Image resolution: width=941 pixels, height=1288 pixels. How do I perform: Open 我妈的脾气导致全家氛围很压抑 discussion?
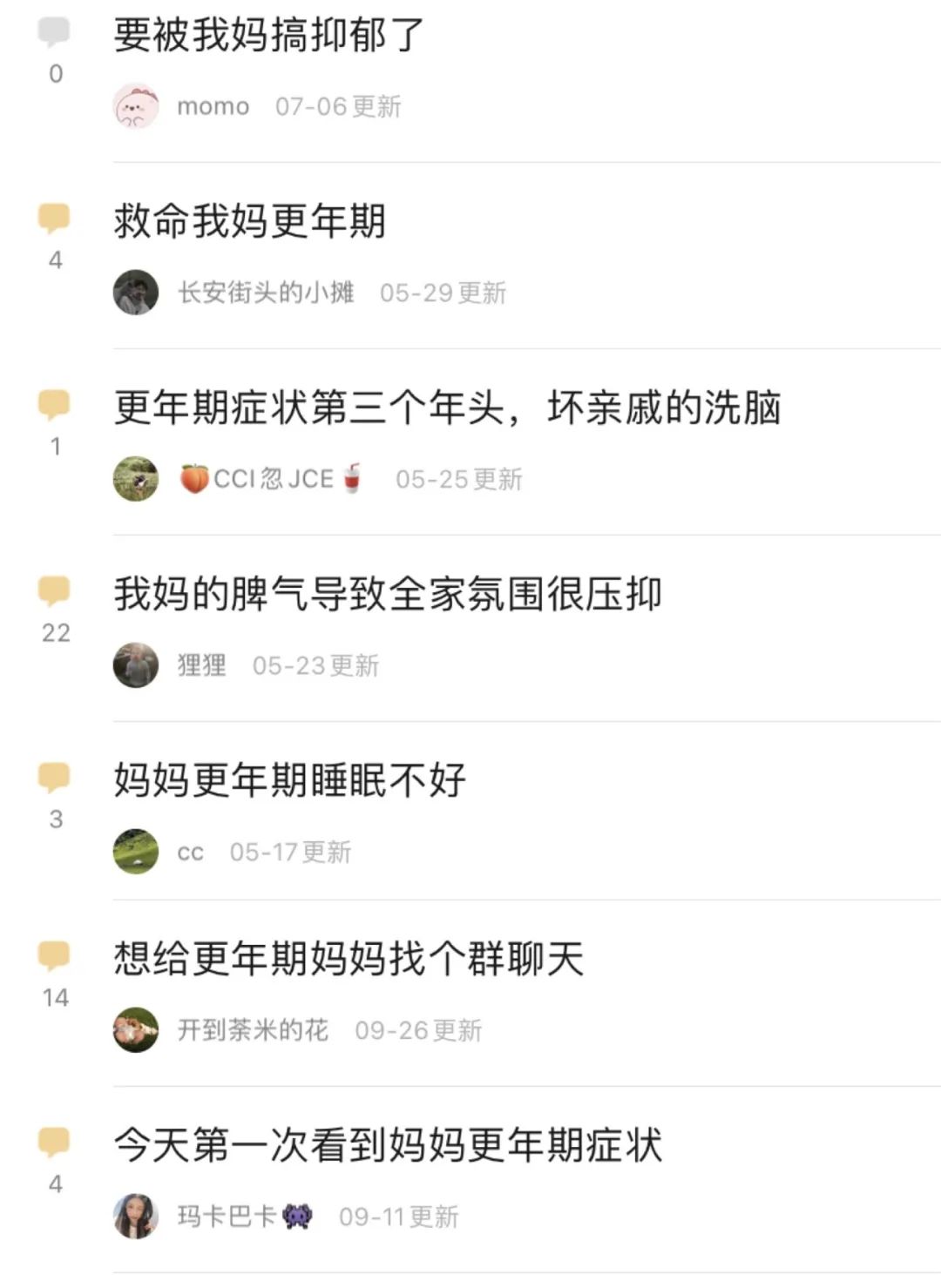(388, 594)
